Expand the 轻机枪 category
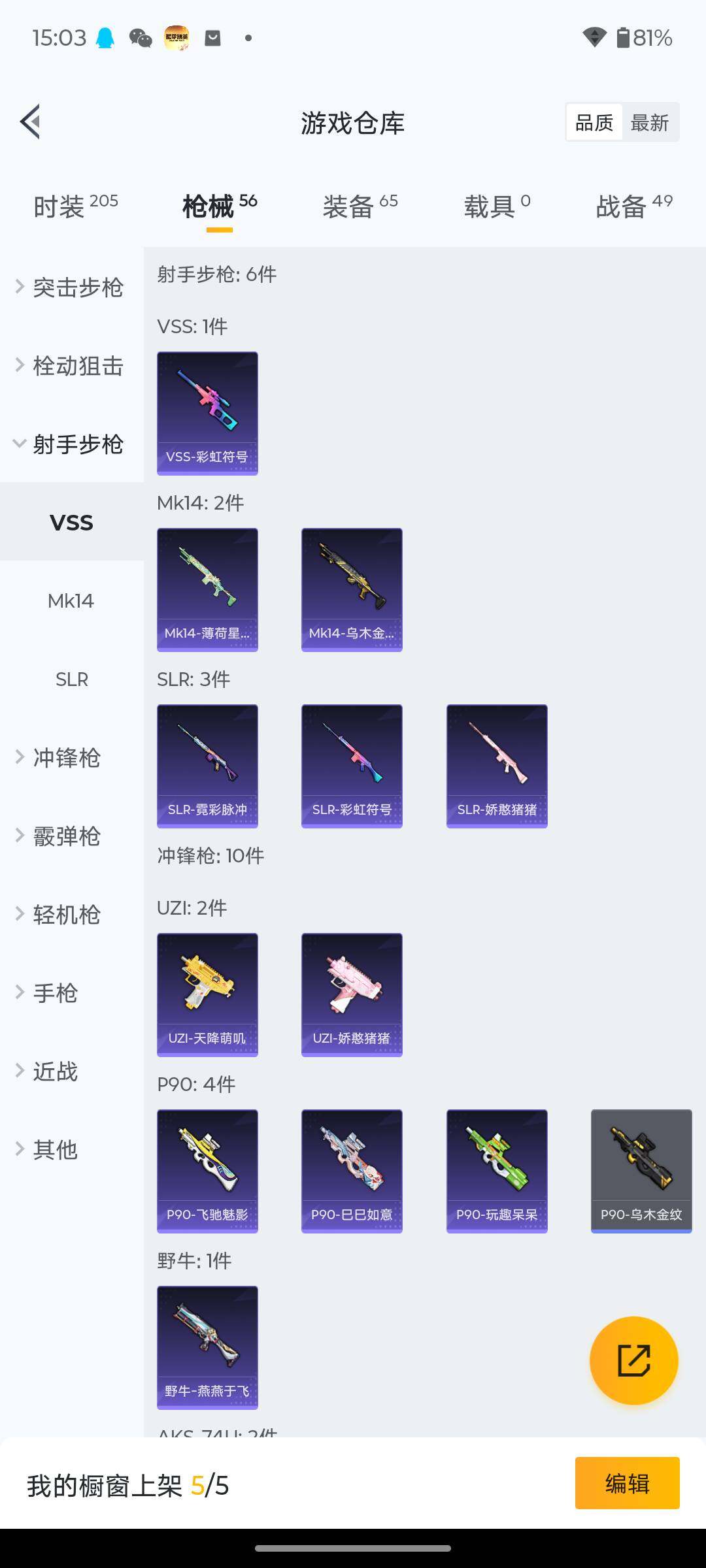The width and height of the screenshot is (706, 1568). point(65,915)
